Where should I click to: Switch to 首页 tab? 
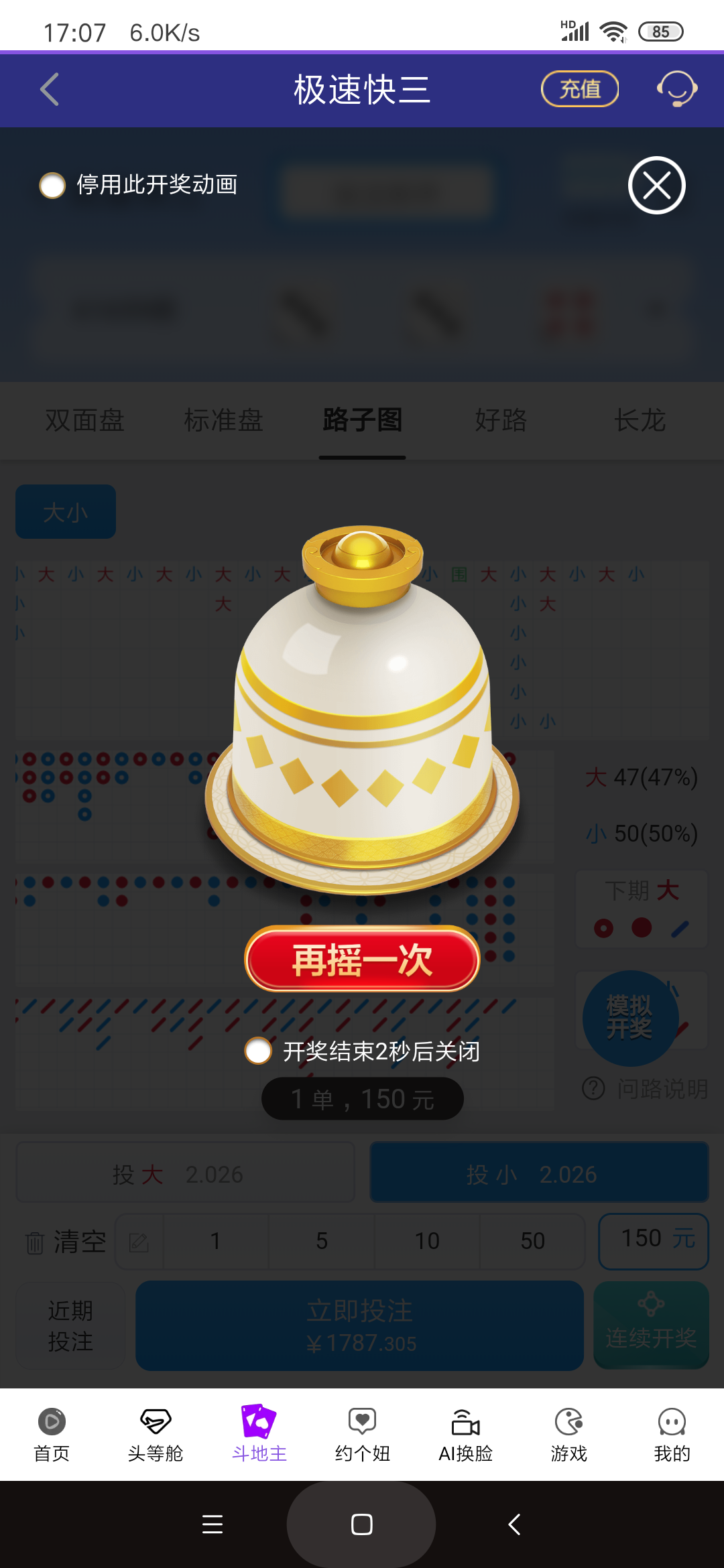pos(52,1434)
